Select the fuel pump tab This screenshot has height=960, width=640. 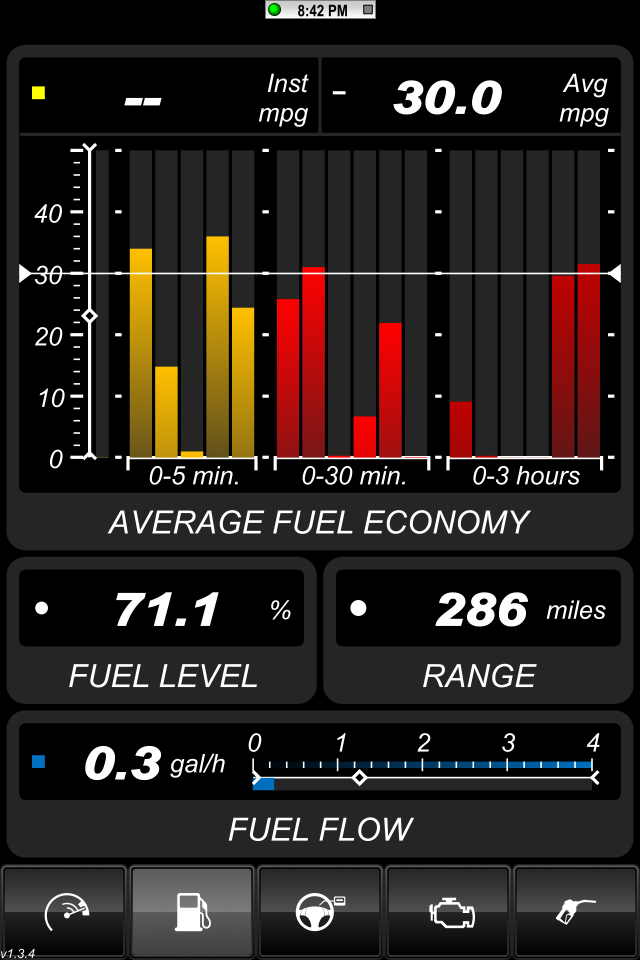point(192,911)
